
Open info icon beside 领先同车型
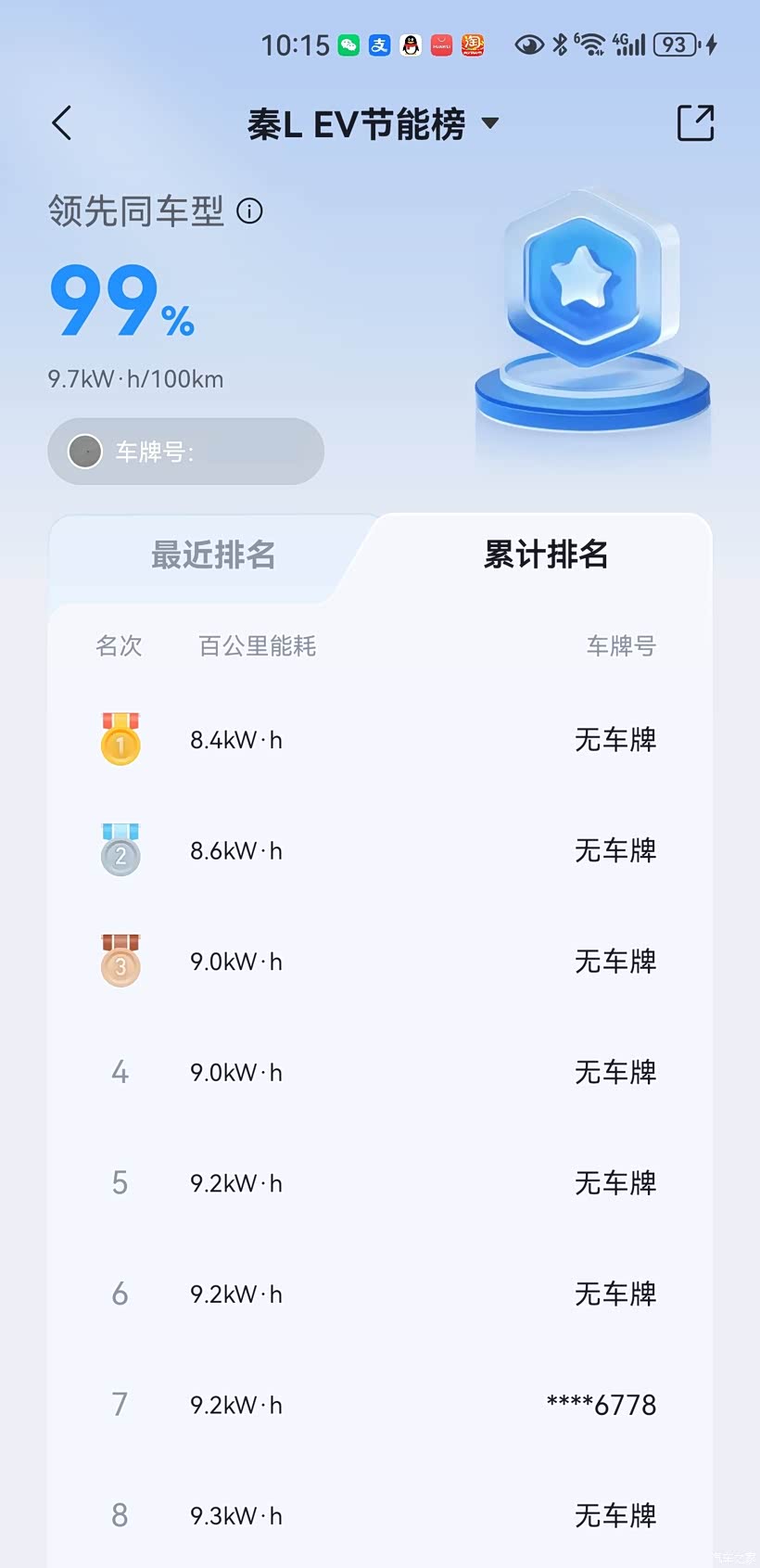click(x=249, y=211)
